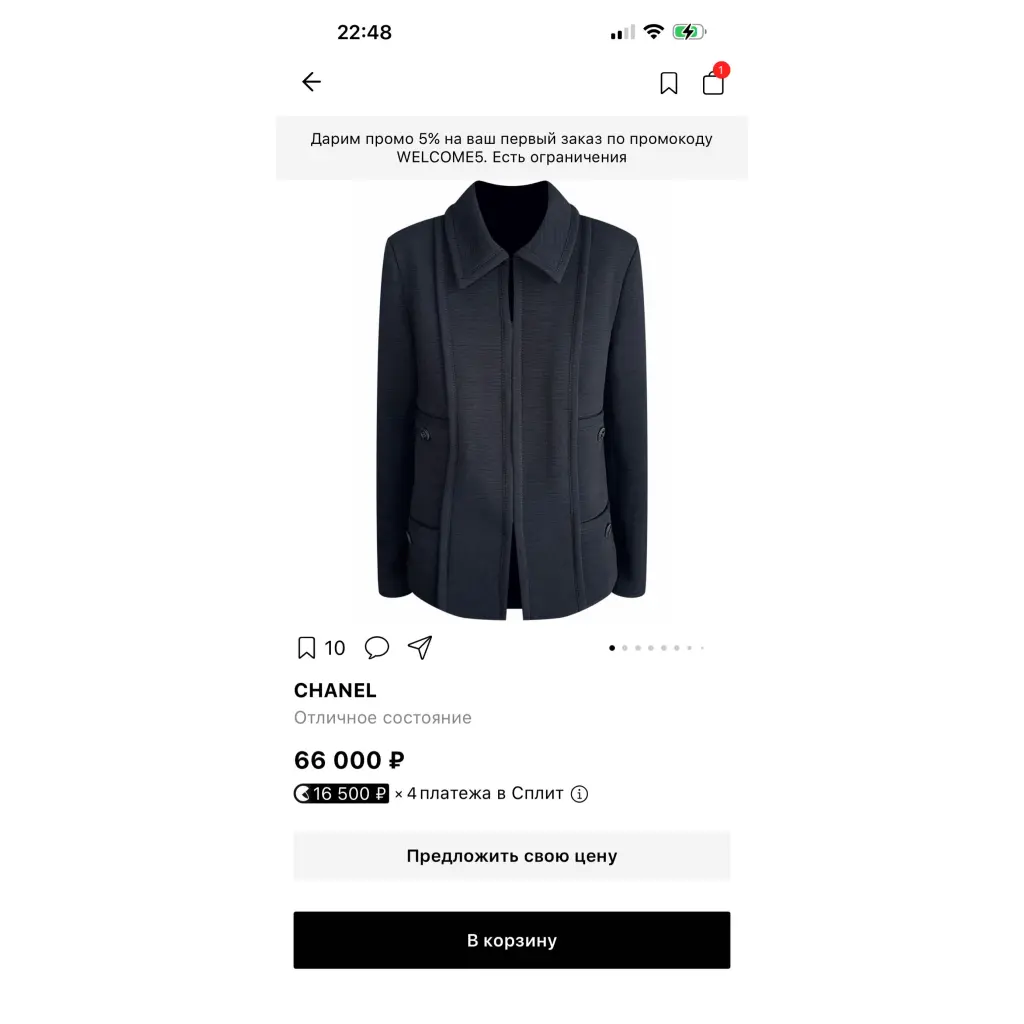Tap Предложить свою цену button
The image size is (1024, 1024).
[511, 856]
